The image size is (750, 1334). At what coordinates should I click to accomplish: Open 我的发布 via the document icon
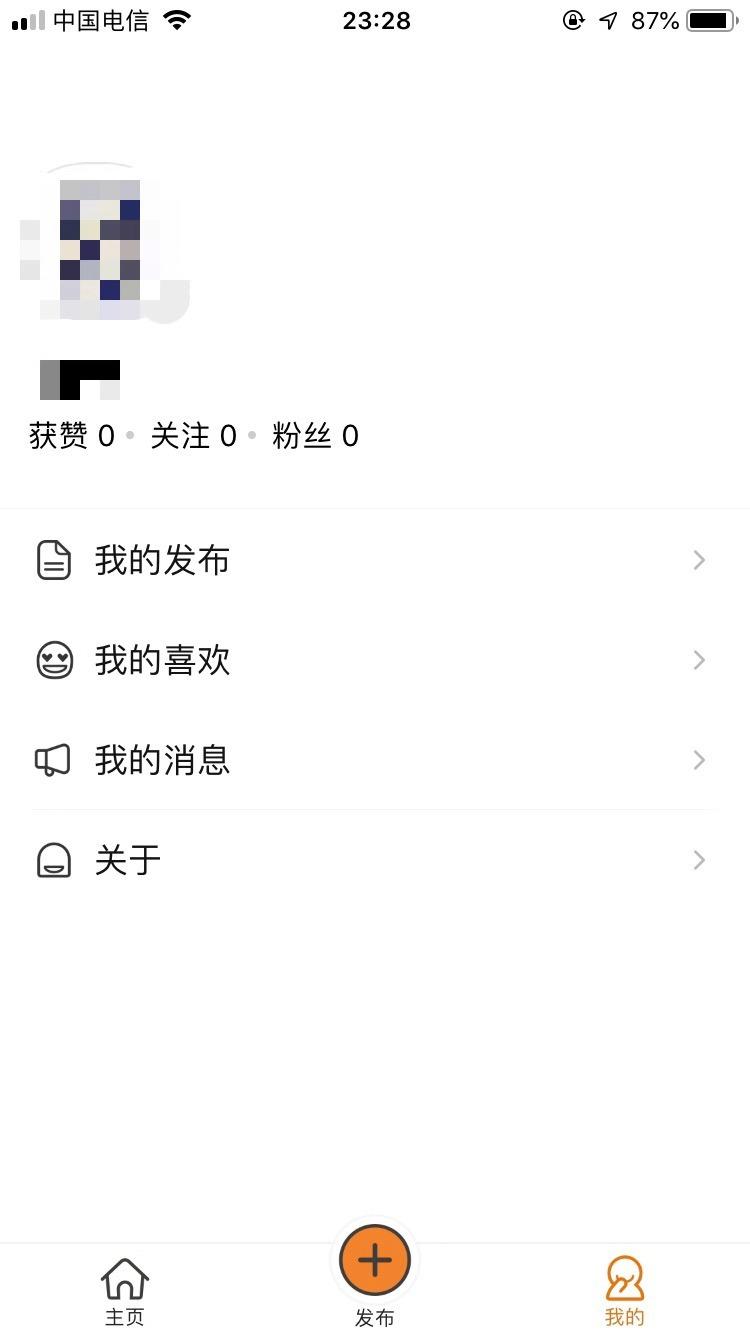(x=54, y=560)
